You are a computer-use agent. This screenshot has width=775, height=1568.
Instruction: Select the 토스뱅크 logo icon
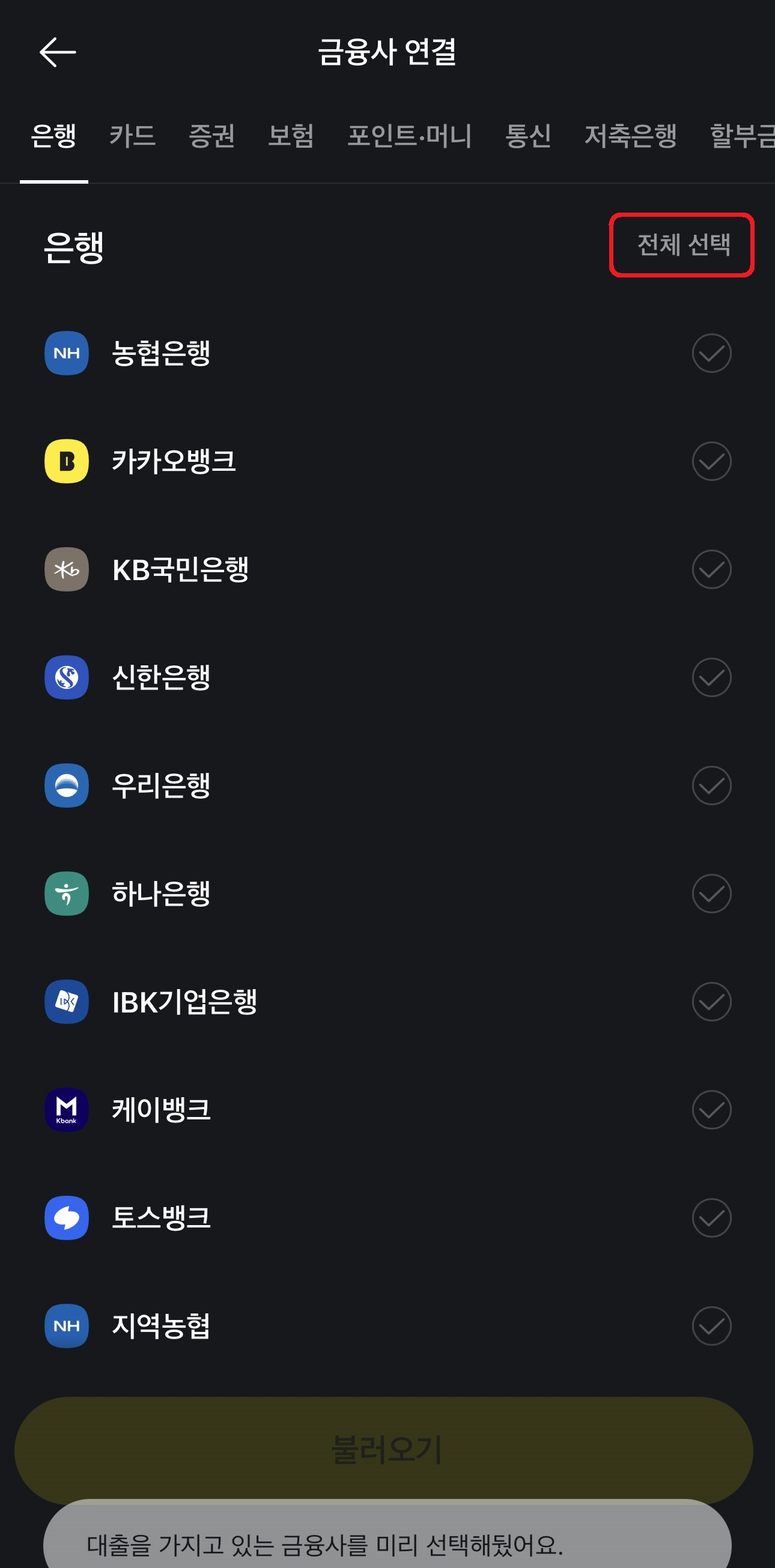coord(66,1218)
